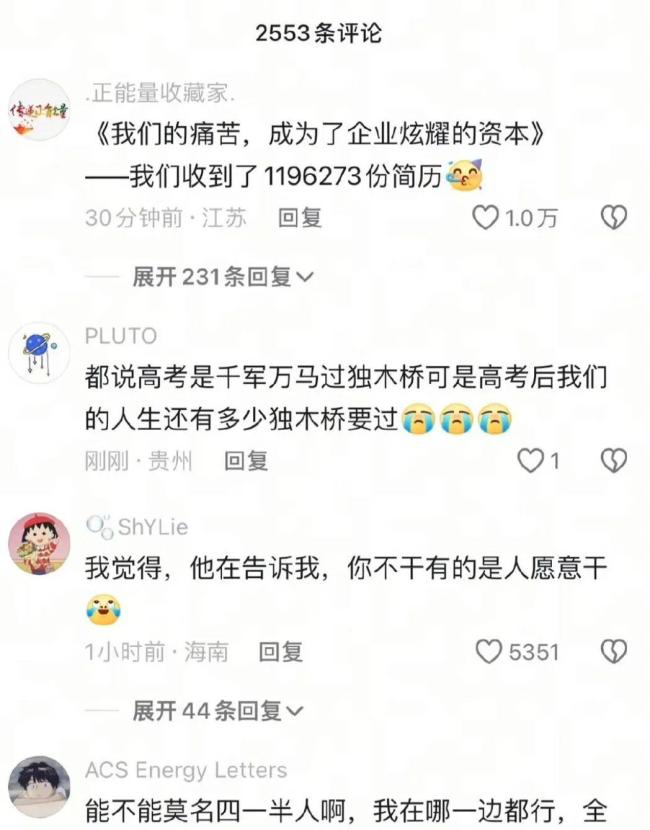The height and width of the screenshot is (830, 650).
Task: Like ShYLie's comment
Action: coord(488,652)
